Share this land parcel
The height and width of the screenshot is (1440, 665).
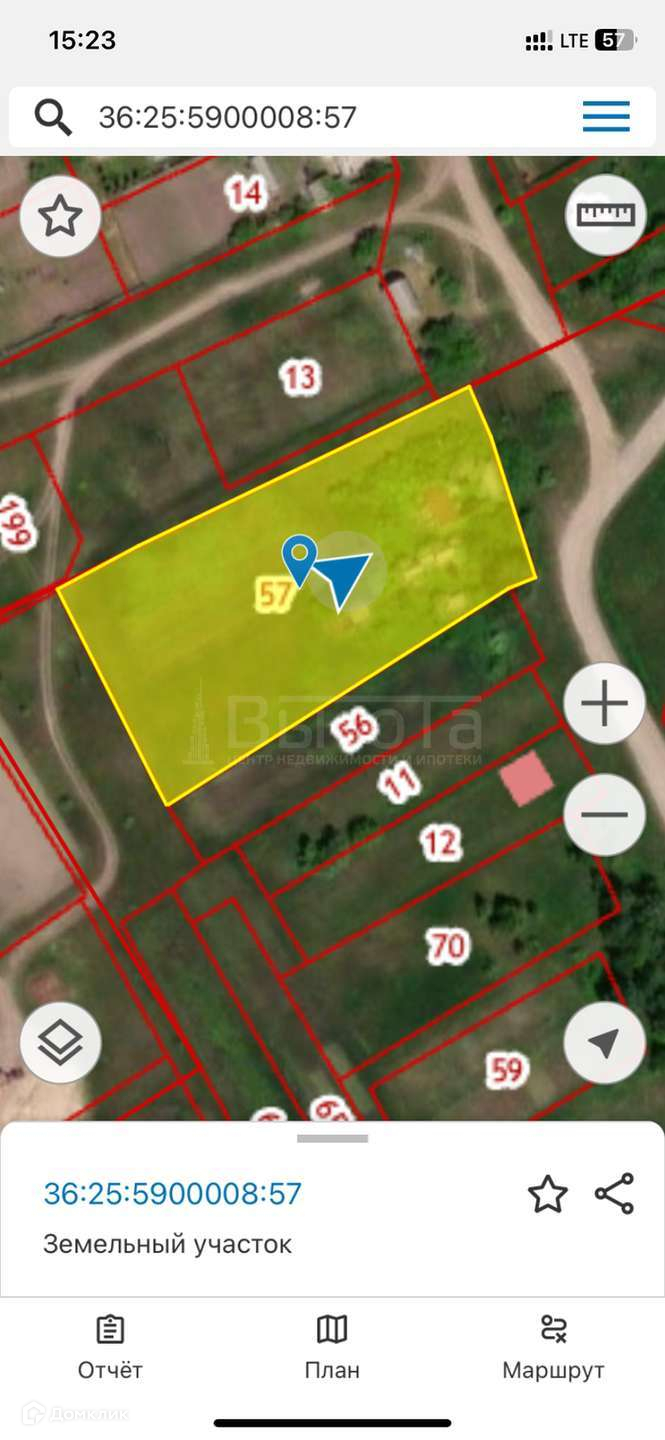coord(614,1194)
